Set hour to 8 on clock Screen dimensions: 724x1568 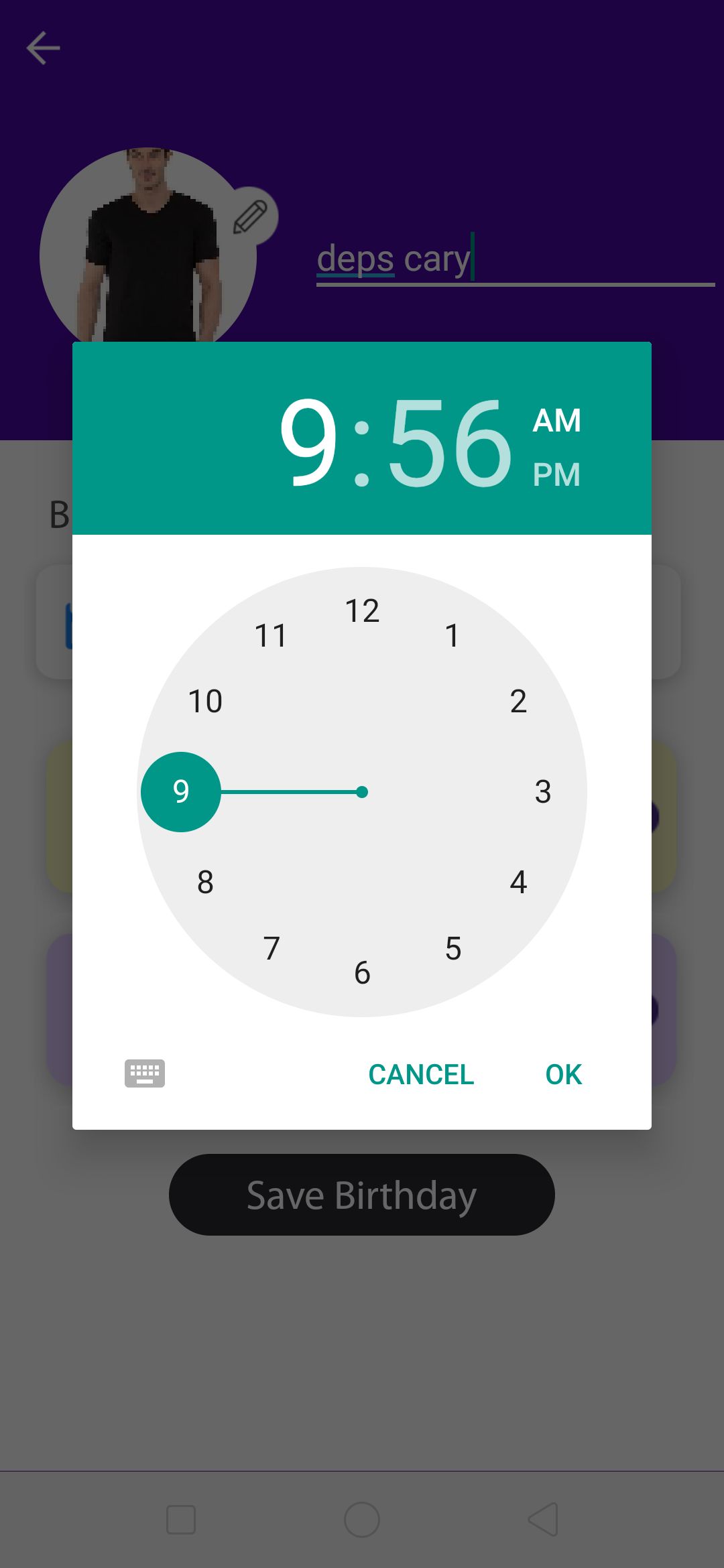(x=205, y=882)
